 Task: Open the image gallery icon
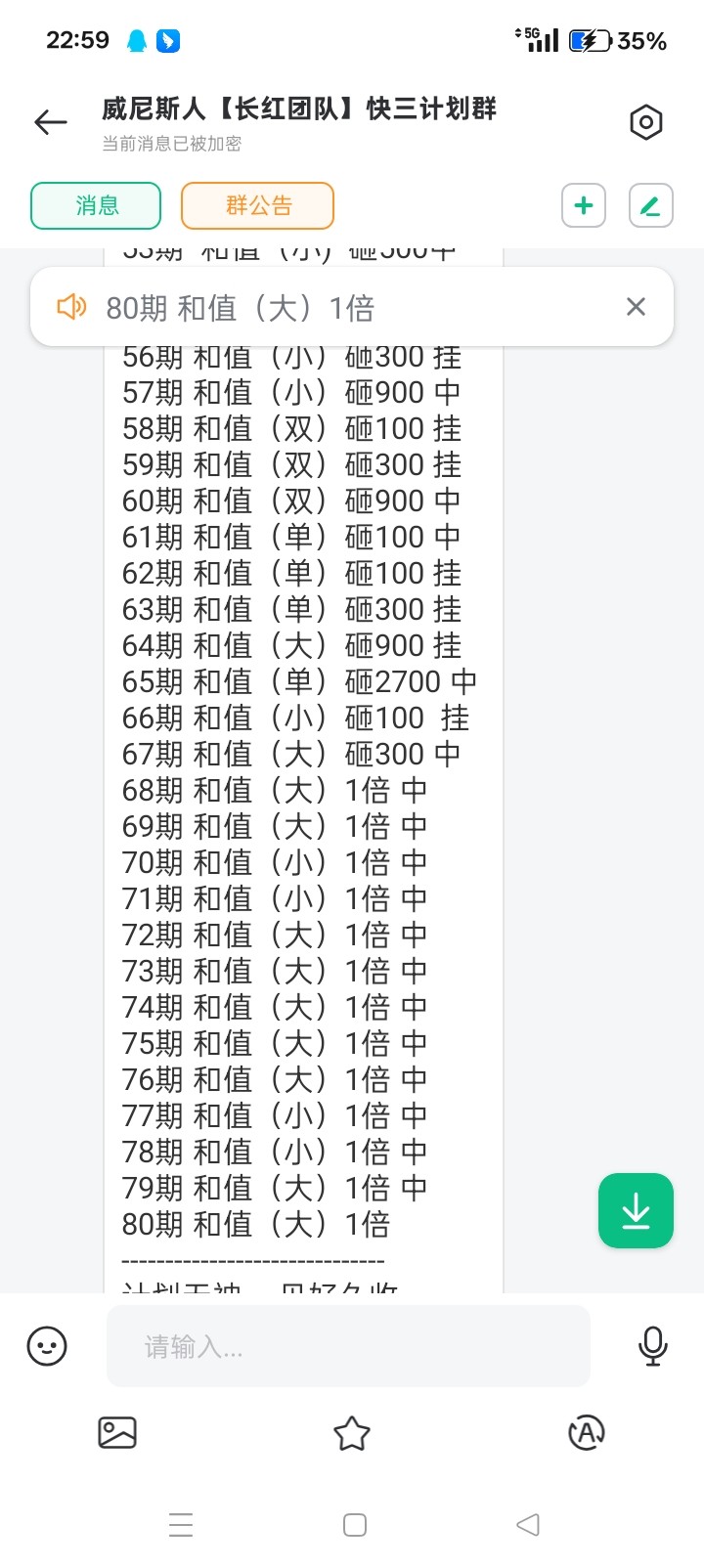tap(117, 1433)
